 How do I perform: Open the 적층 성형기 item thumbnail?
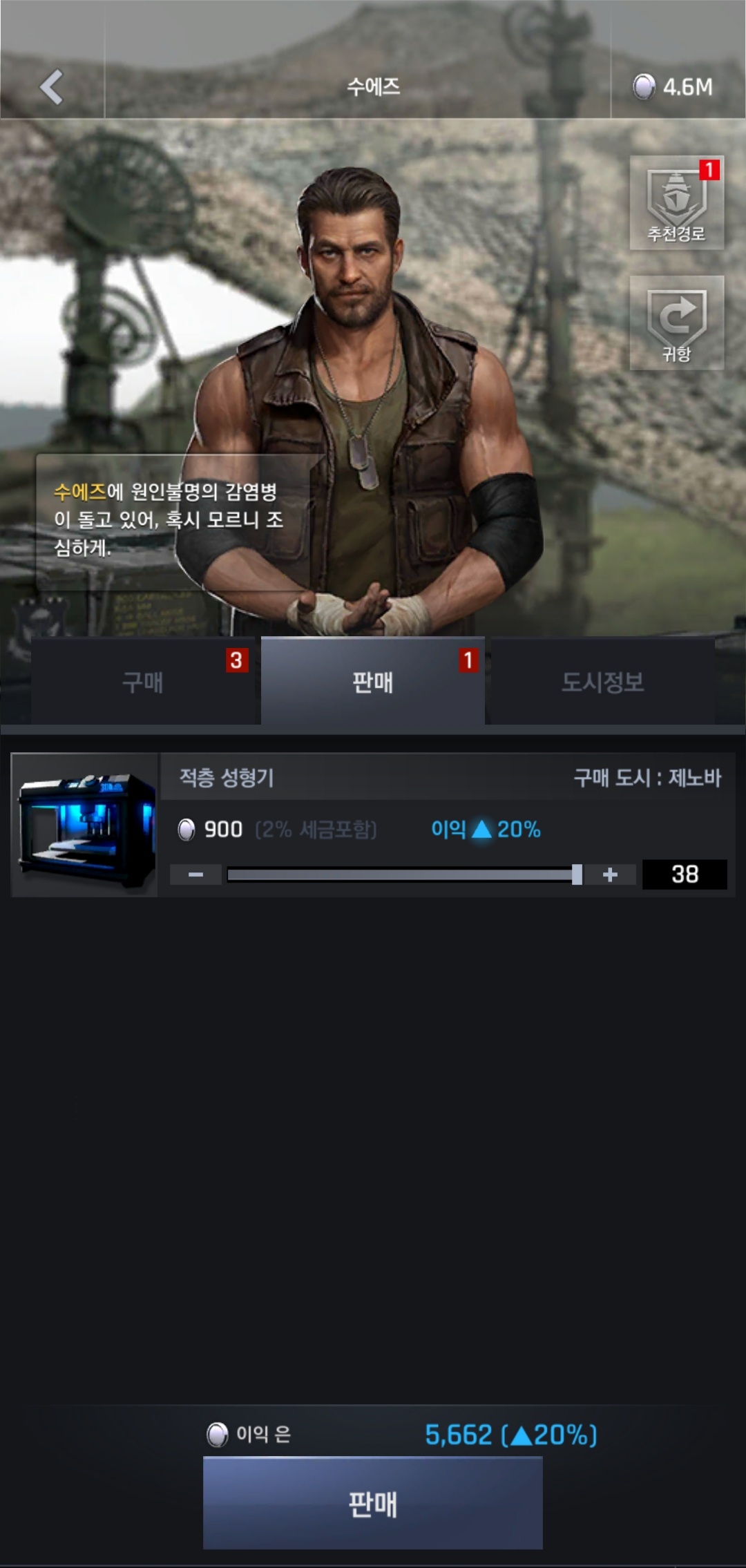click(85, 825)
